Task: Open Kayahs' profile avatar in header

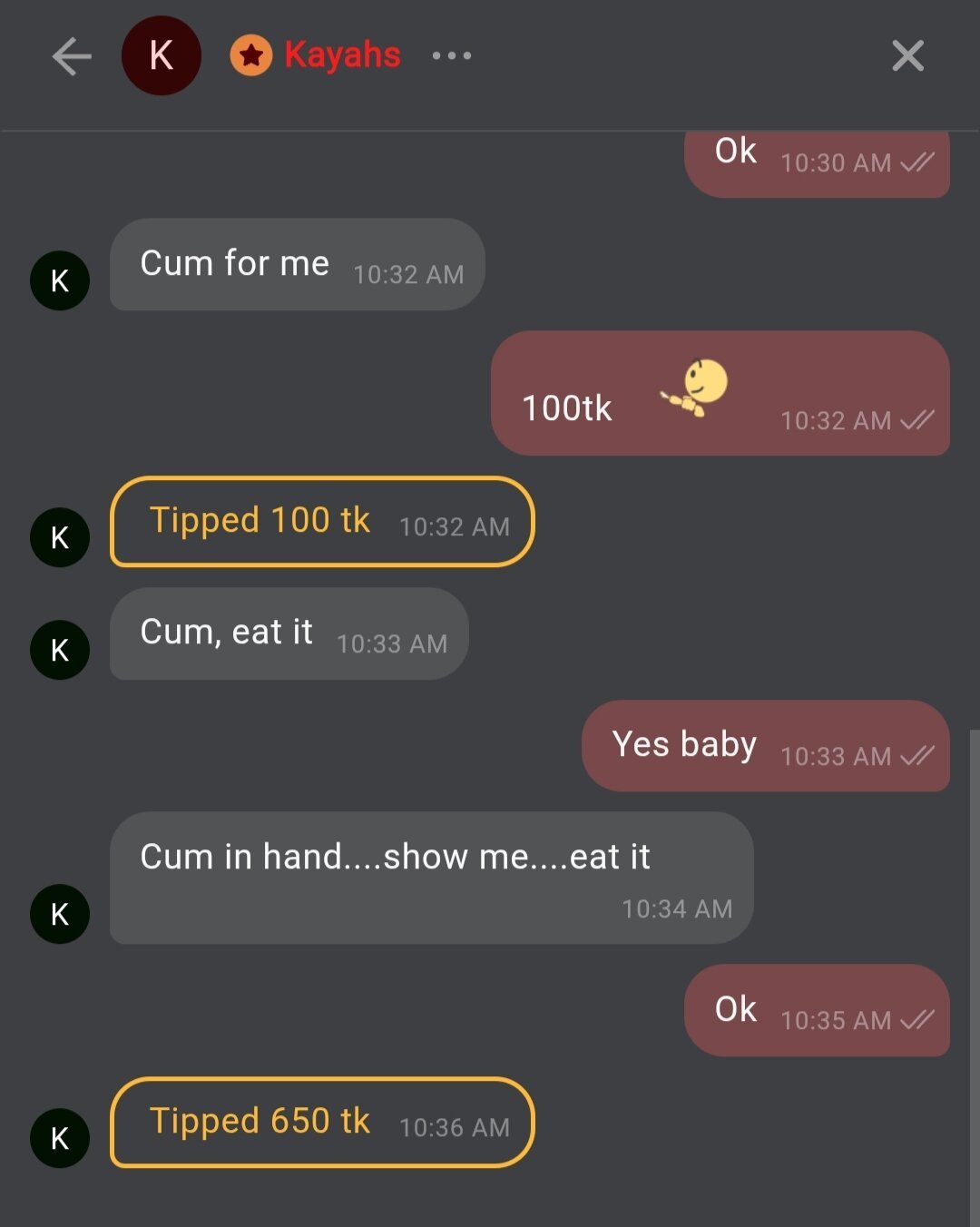Action: [x=161, y=56]
